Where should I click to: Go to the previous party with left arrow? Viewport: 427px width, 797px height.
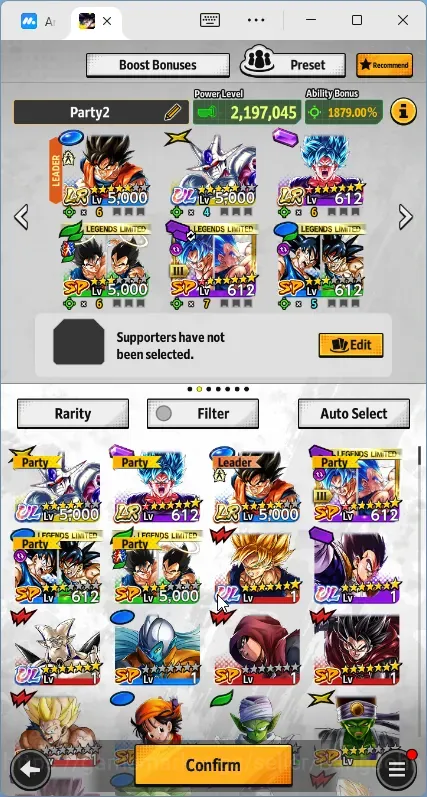click(x=21, y=218)
